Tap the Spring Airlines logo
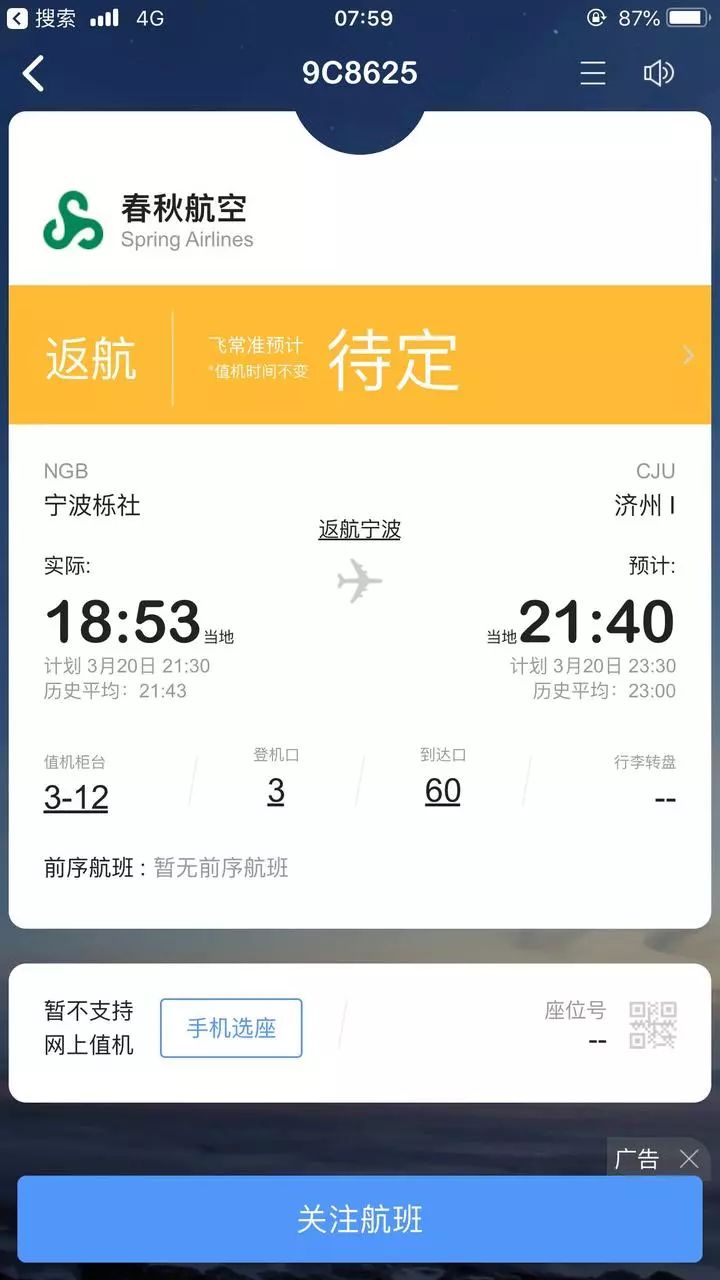The height and width of the screenshot is (1280, 720). pyautogui.click(x=72, y=218)
